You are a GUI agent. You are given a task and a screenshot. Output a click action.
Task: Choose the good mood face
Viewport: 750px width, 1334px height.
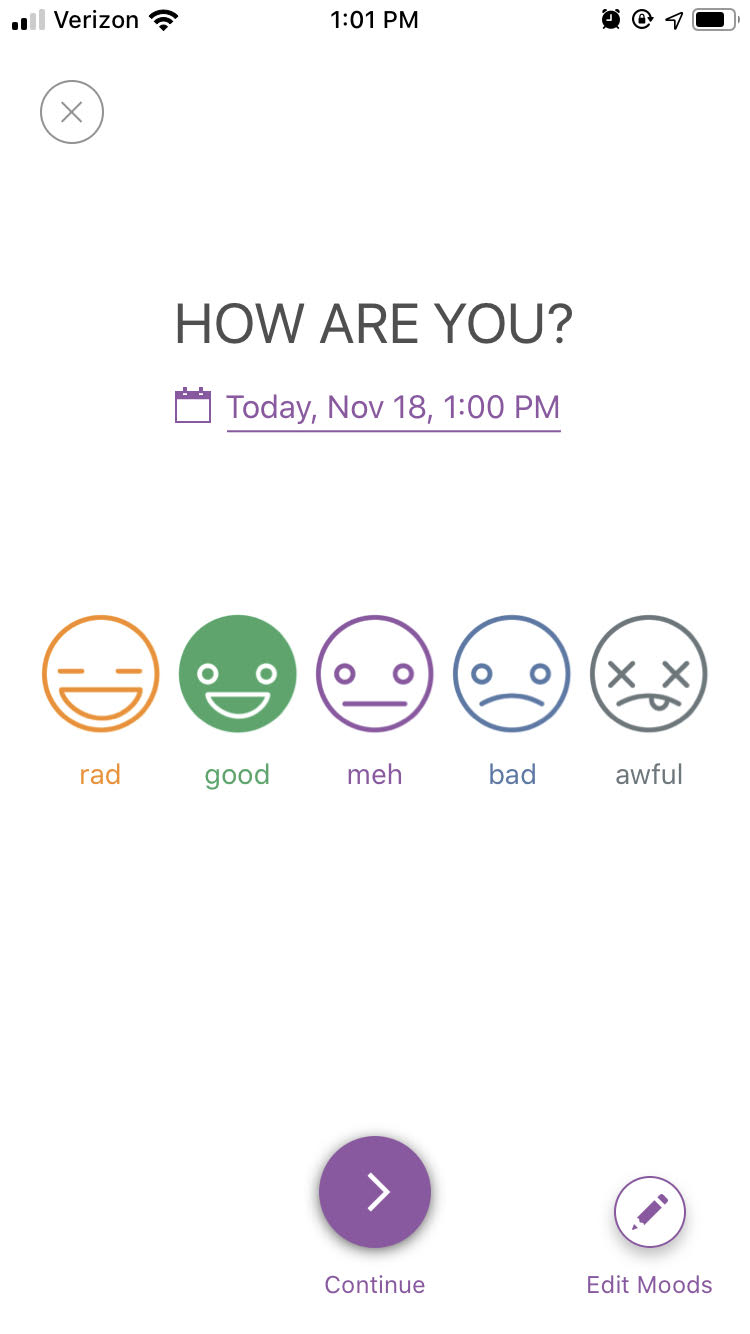[237, 674]
